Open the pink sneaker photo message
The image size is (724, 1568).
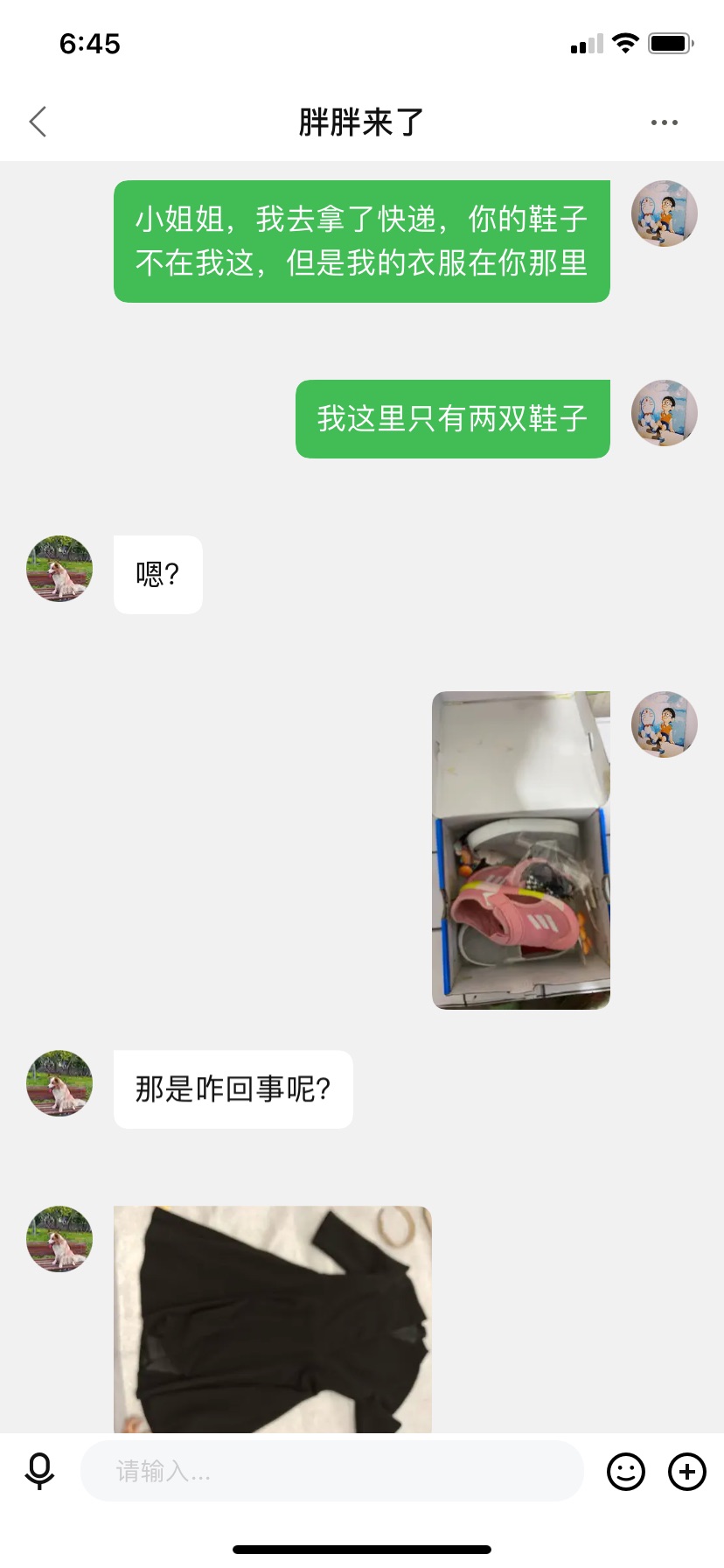(521, 850)
